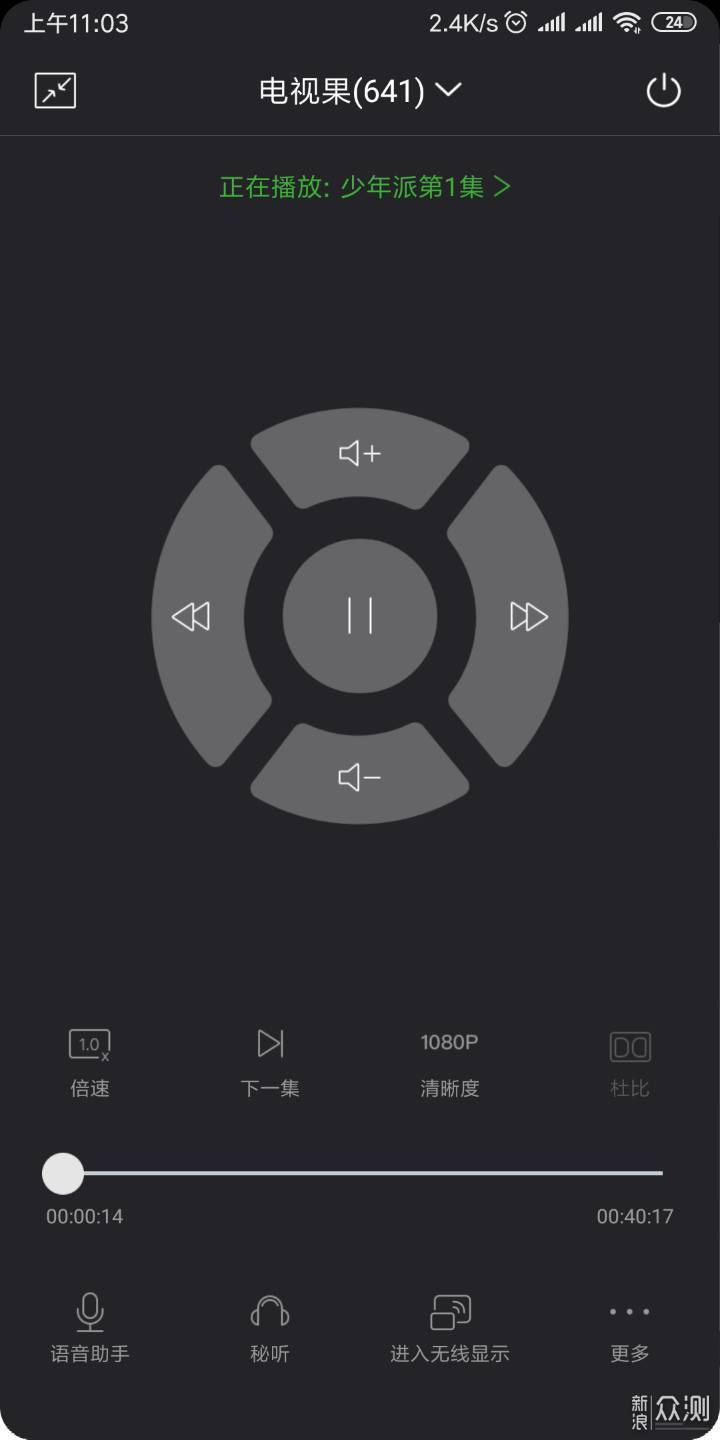Select the 杜比 Dolby option
Viewport: 720px width, 1440px height.
(x=630, y=1062)
